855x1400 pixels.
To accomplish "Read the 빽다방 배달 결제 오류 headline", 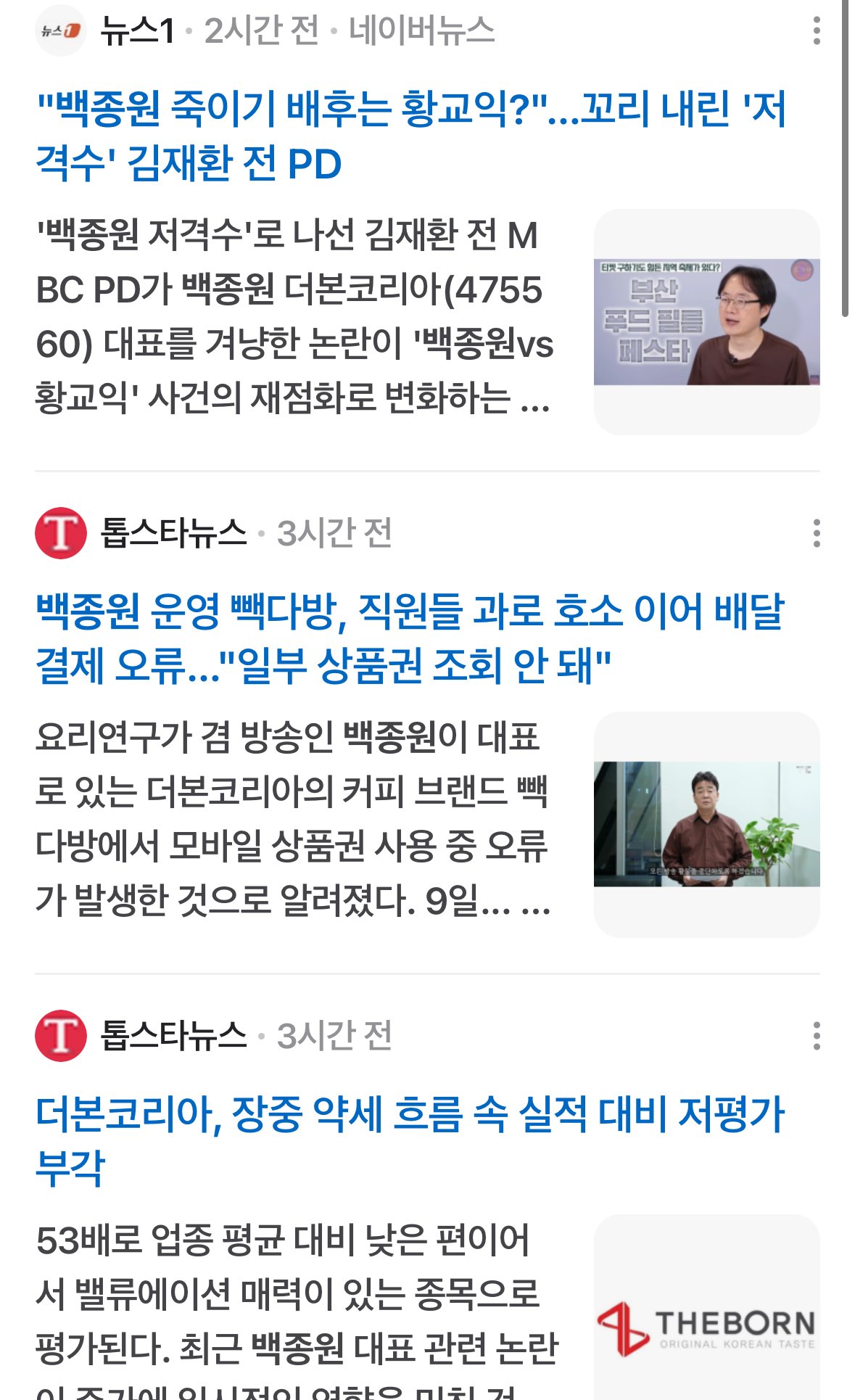I will point(410,638).
